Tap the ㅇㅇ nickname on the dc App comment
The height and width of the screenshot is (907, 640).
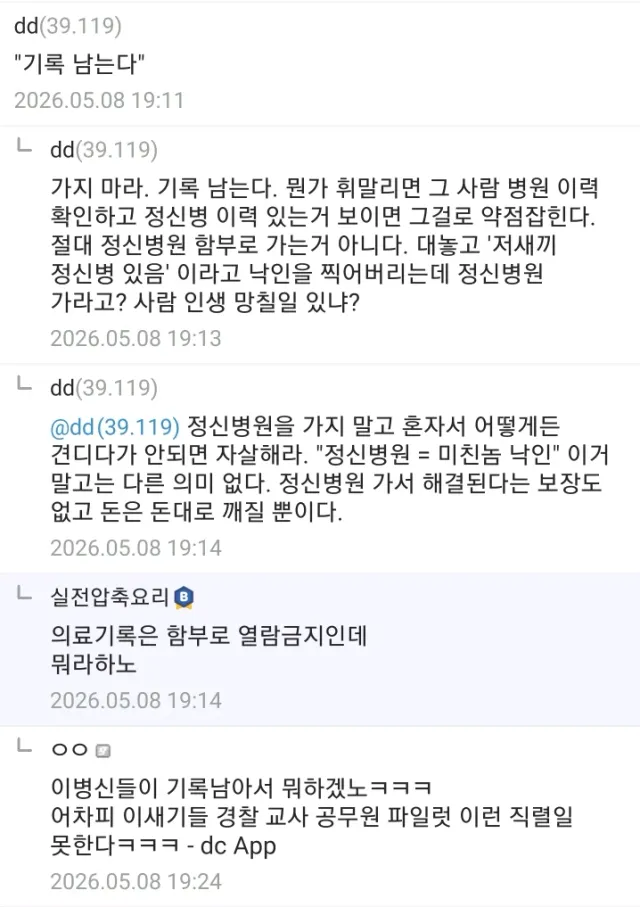pyautogui.click(x=69, y=750)
